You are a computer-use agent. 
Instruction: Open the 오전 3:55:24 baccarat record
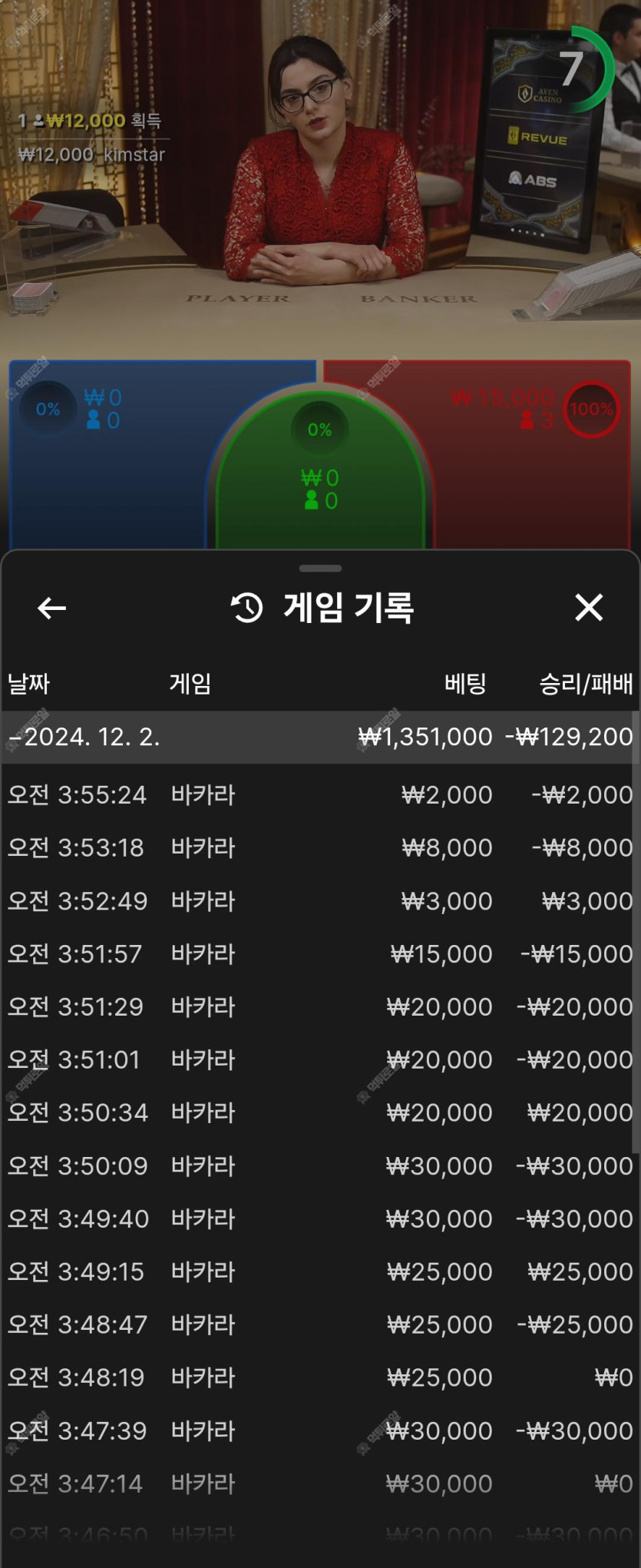click(319, 794)
